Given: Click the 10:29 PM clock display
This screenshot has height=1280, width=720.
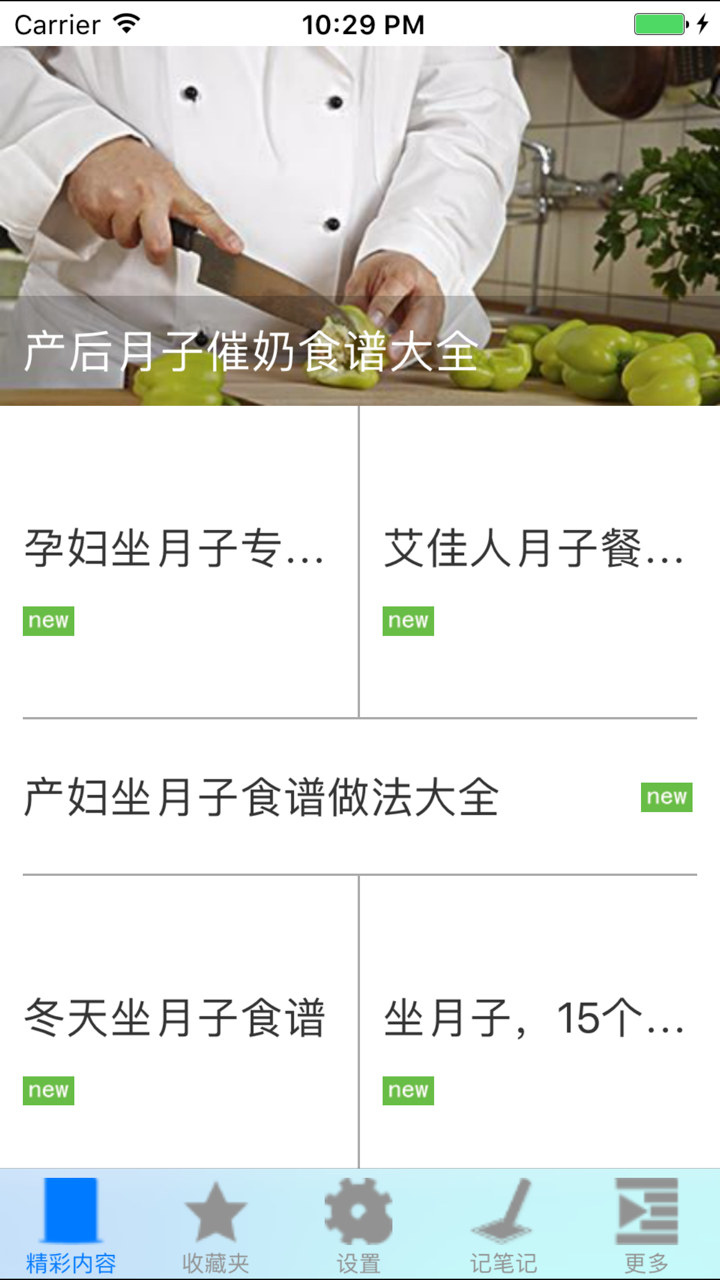Looking at the screenshot, I should coord(364,23).
